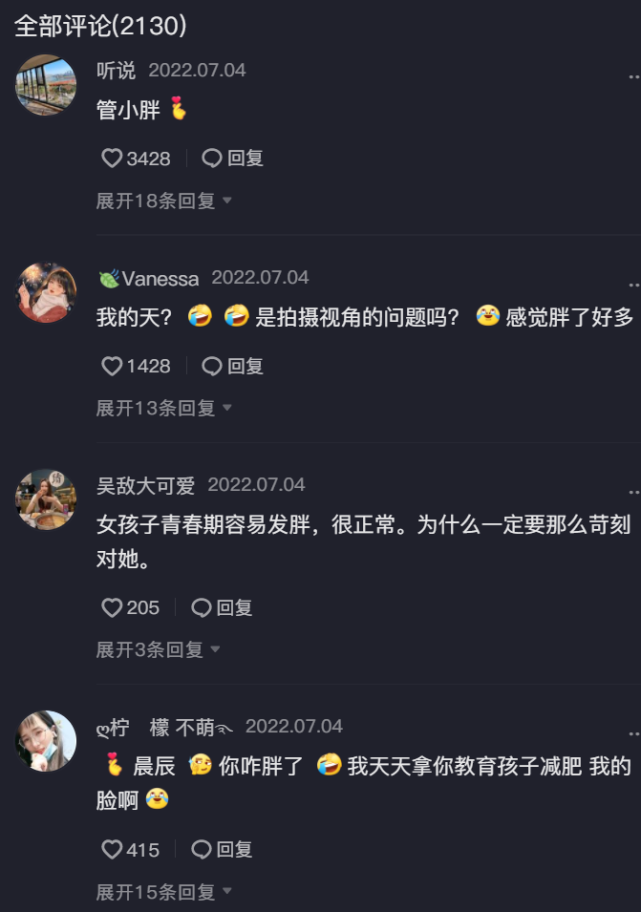Reply to the comment by 听说
This screenshot has height=912, width=641.
coord(233,158)
